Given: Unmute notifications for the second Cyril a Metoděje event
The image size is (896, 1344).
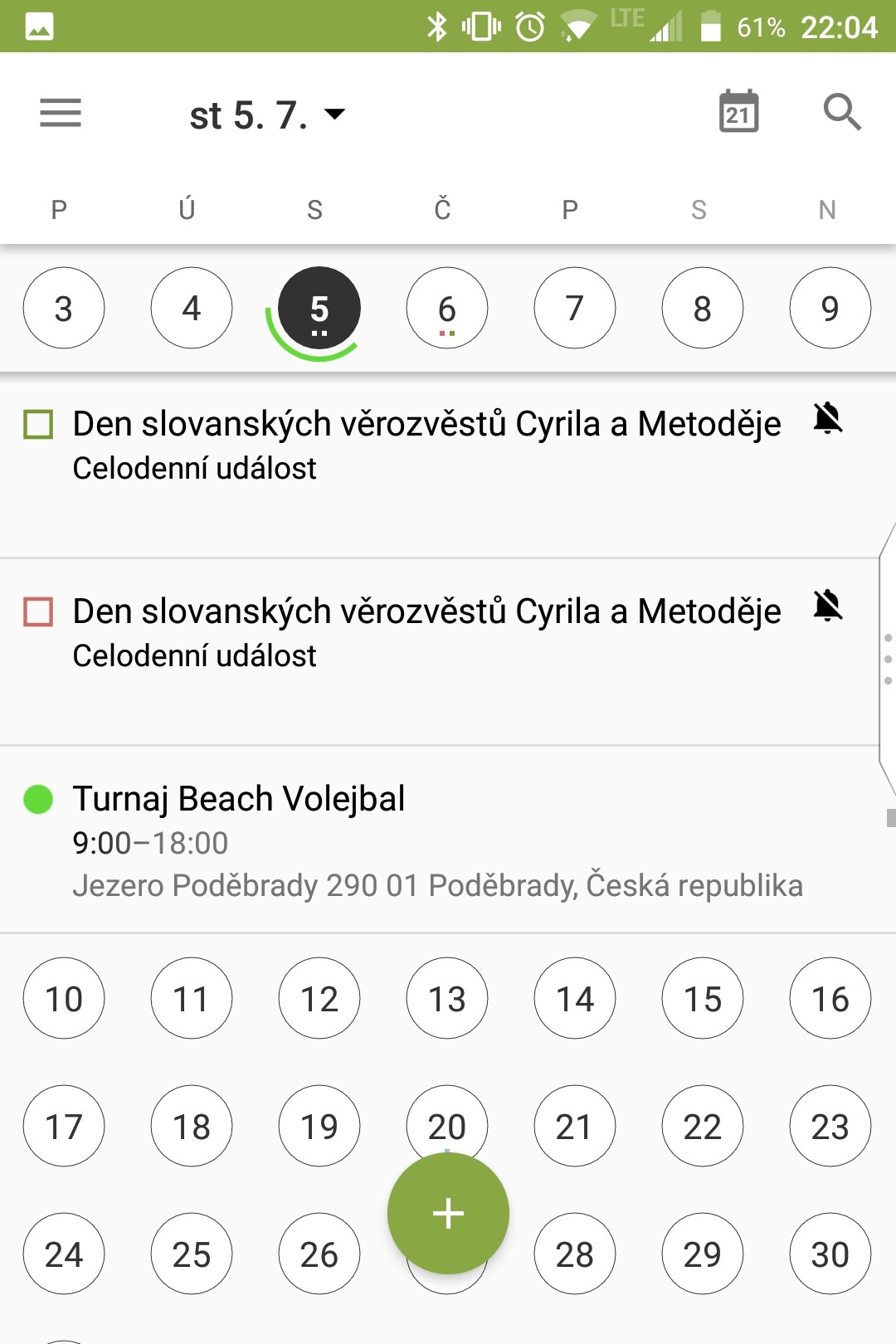Looking at the screenshot, I should 829,610.
